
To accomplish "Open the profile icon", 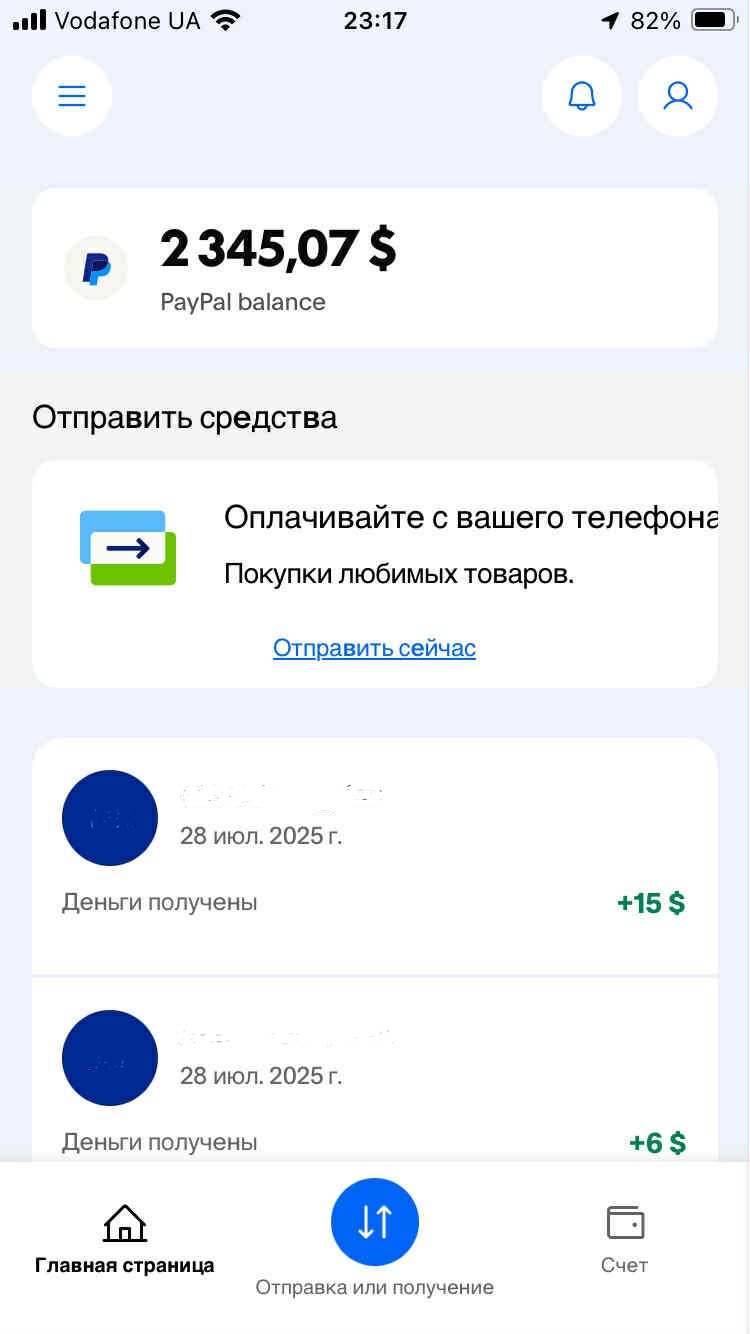I will 678,96.
